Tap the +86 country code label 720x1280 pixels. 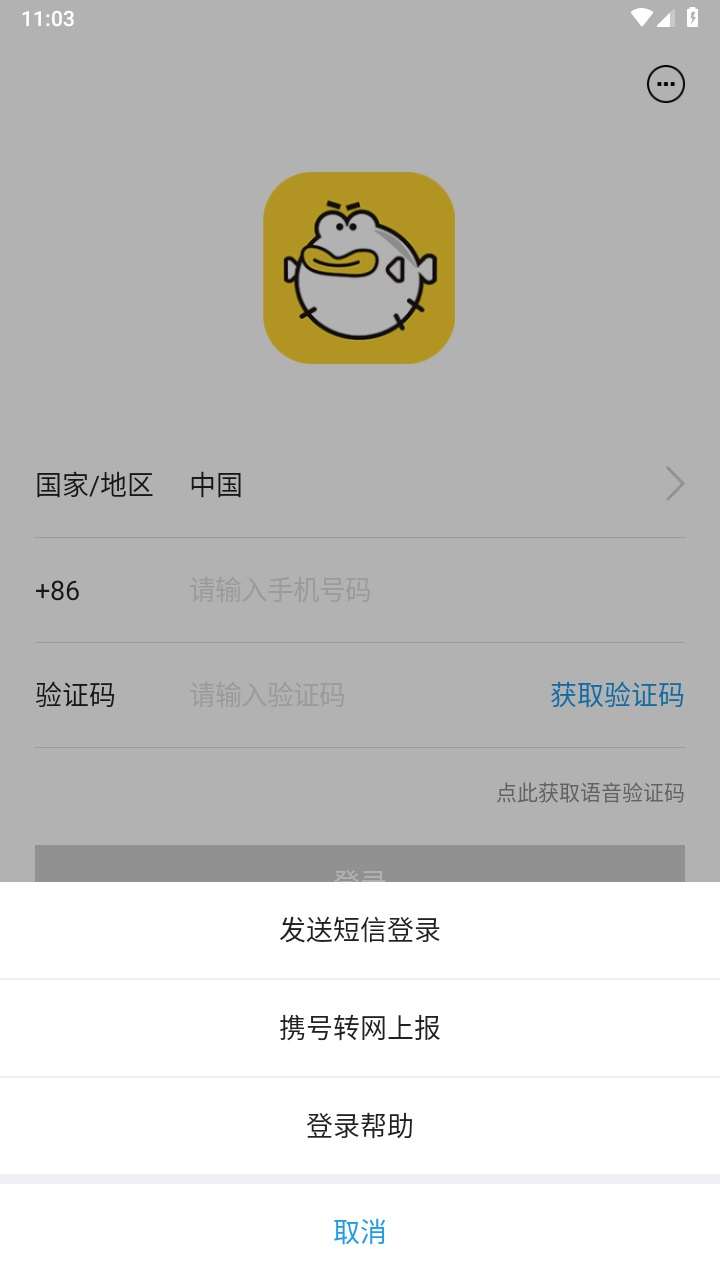(x=57, y=590)
